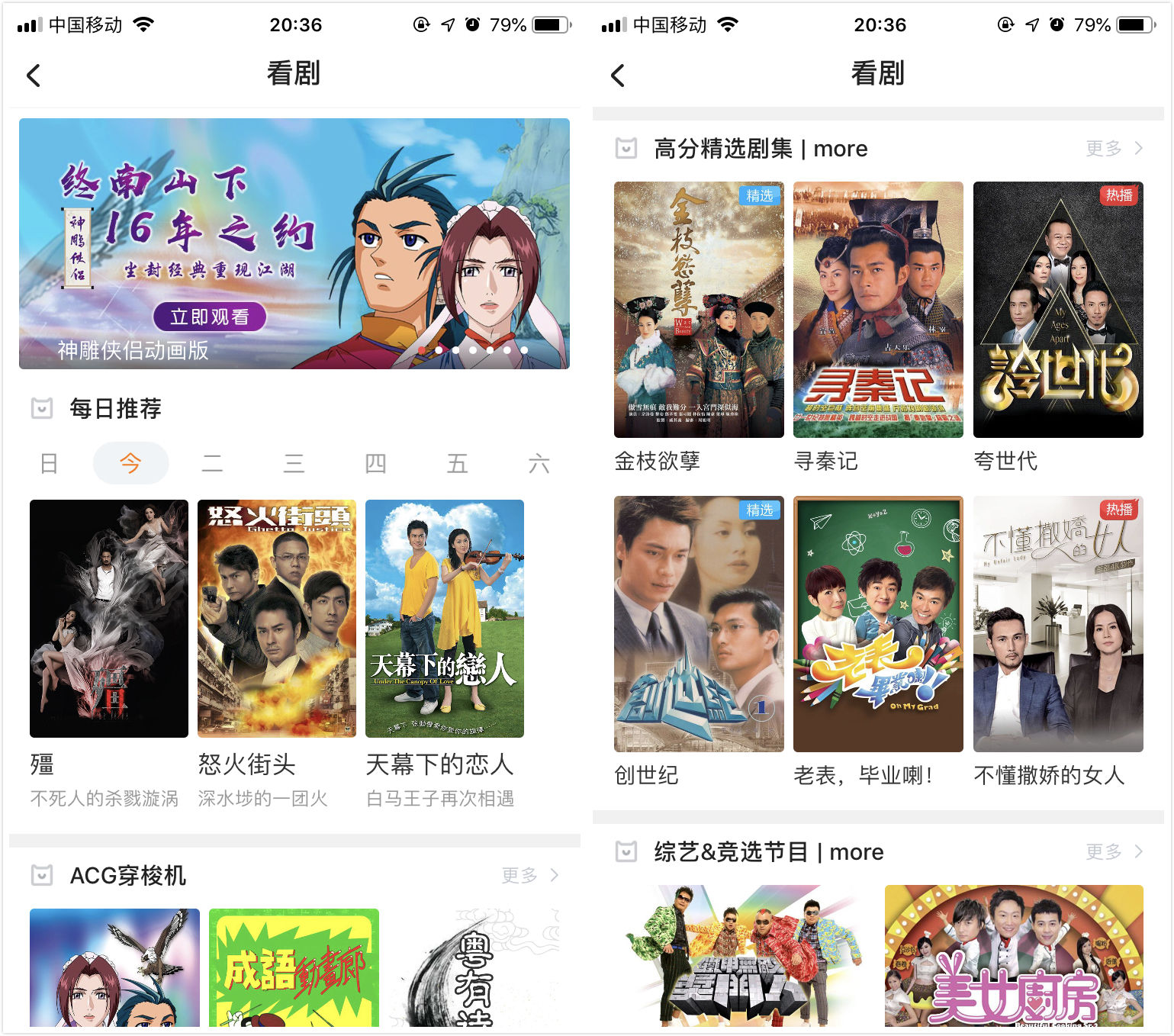1174x1036 pixels.
Task: View more in ACG穿梭机 section
Action: [529, 875]
